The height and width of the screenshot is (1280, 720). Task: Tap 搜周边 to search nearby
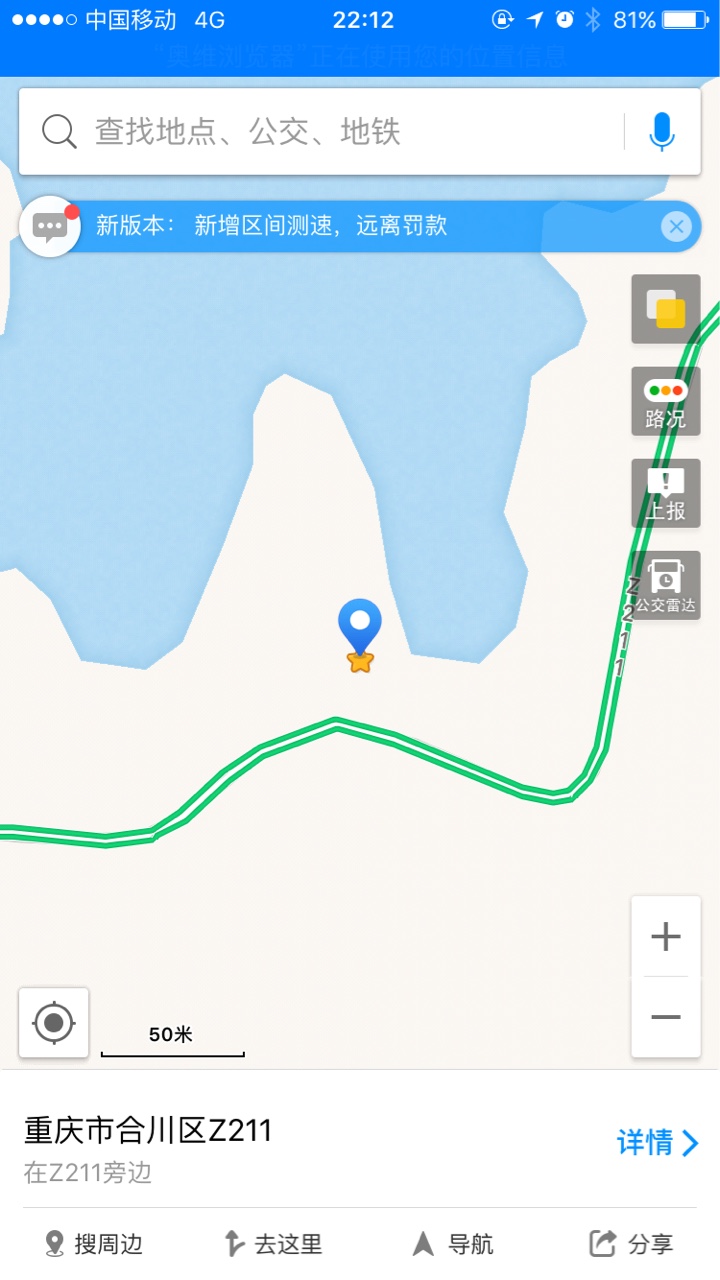click(94, 1244)
